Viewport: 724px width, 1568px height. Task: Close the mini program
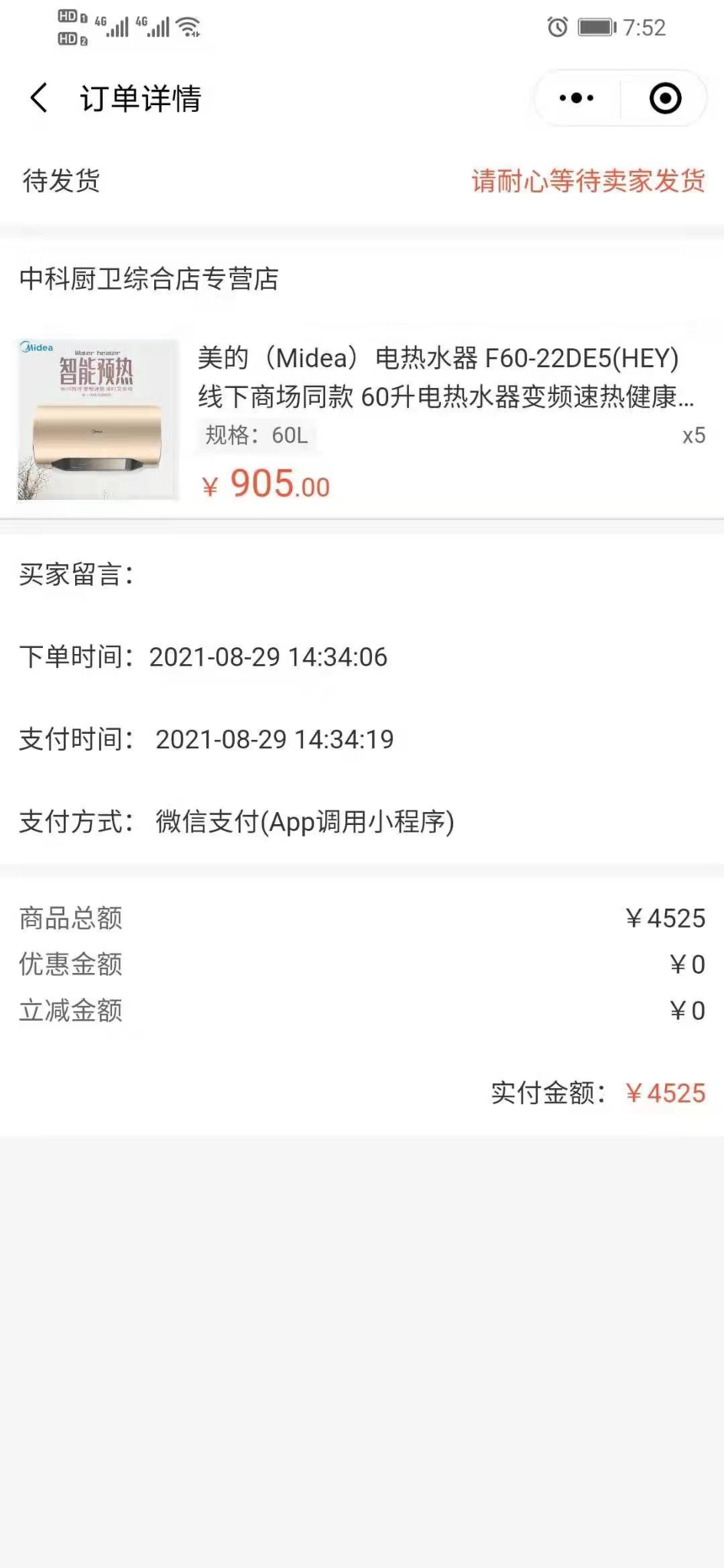pyautogui.click(x=665, y=98)
